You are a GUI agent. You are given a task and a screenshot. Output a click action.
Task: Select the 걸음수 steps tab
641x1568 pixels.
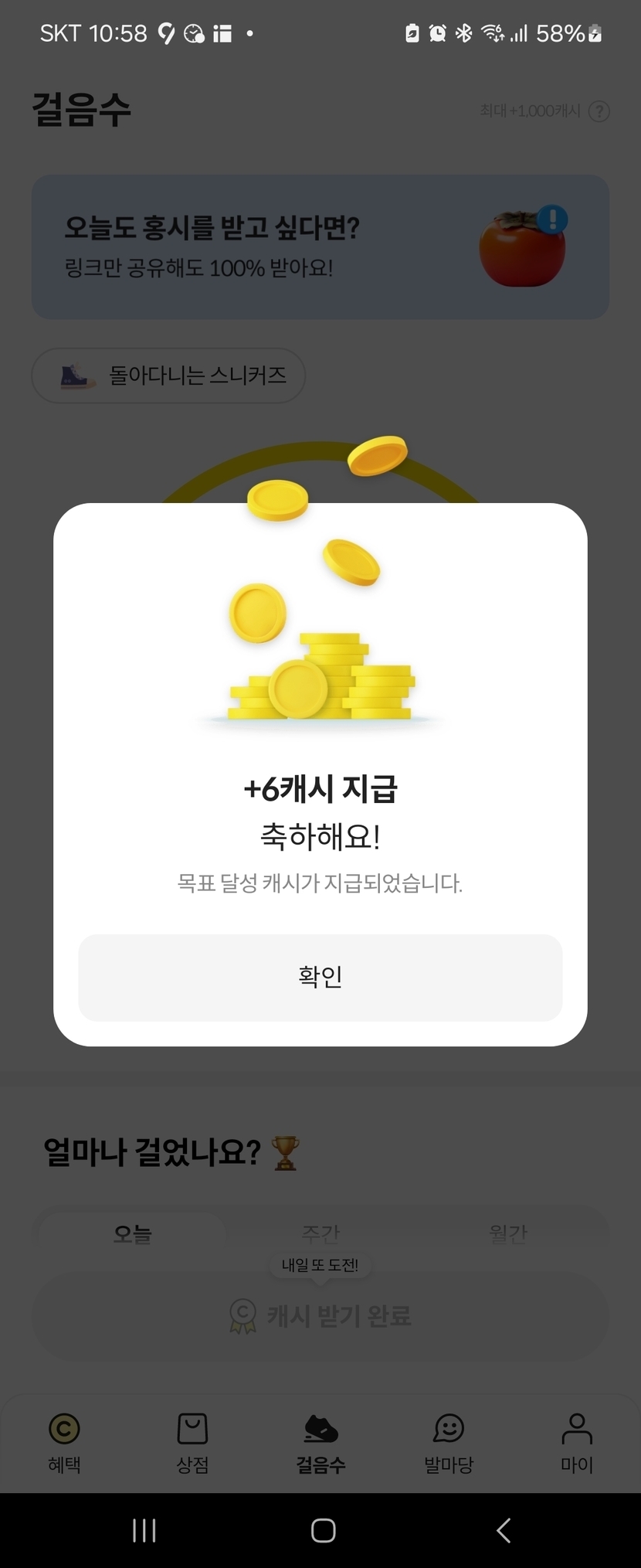point(320,1442)
